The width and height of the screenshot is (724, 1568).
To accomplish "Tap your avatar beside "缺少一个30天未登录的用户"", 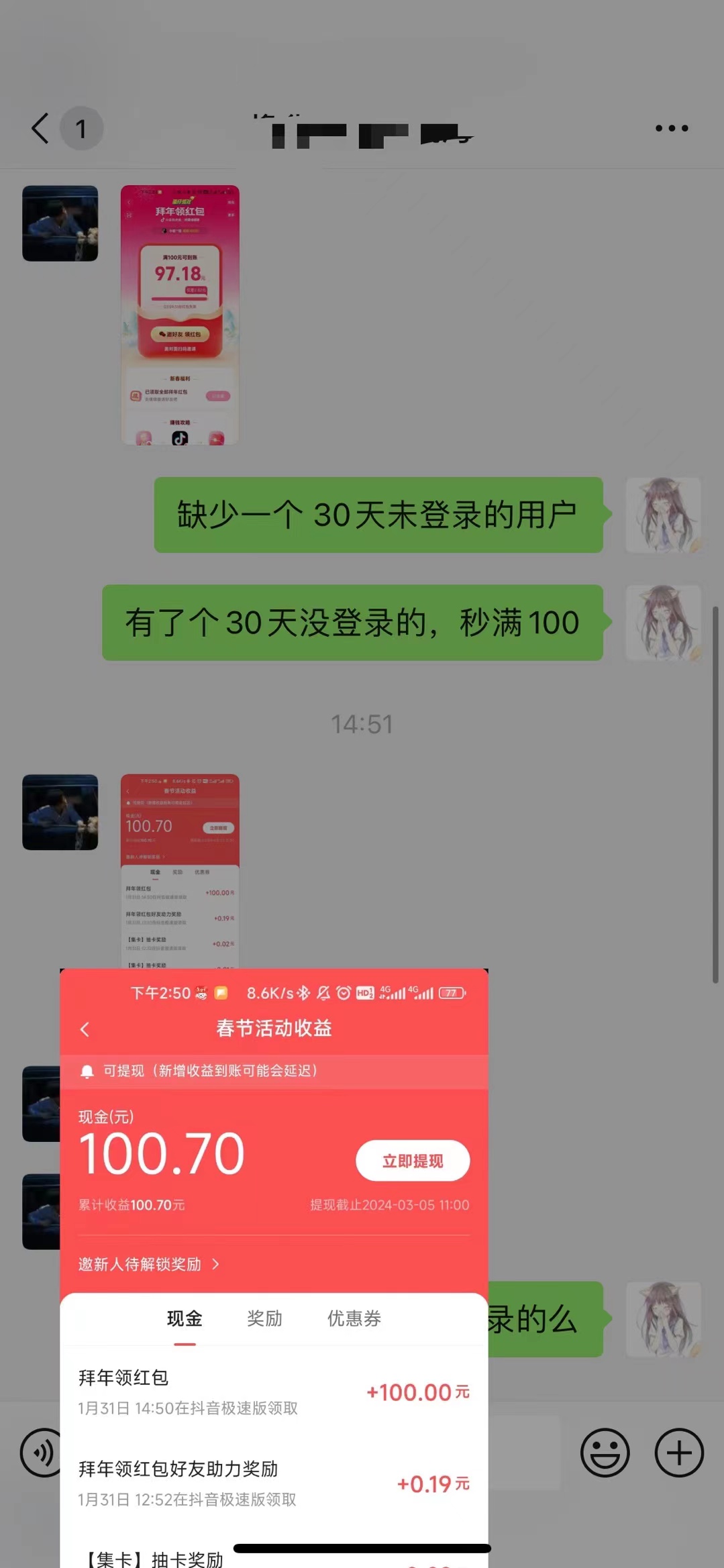I will [x=663, y=515].
